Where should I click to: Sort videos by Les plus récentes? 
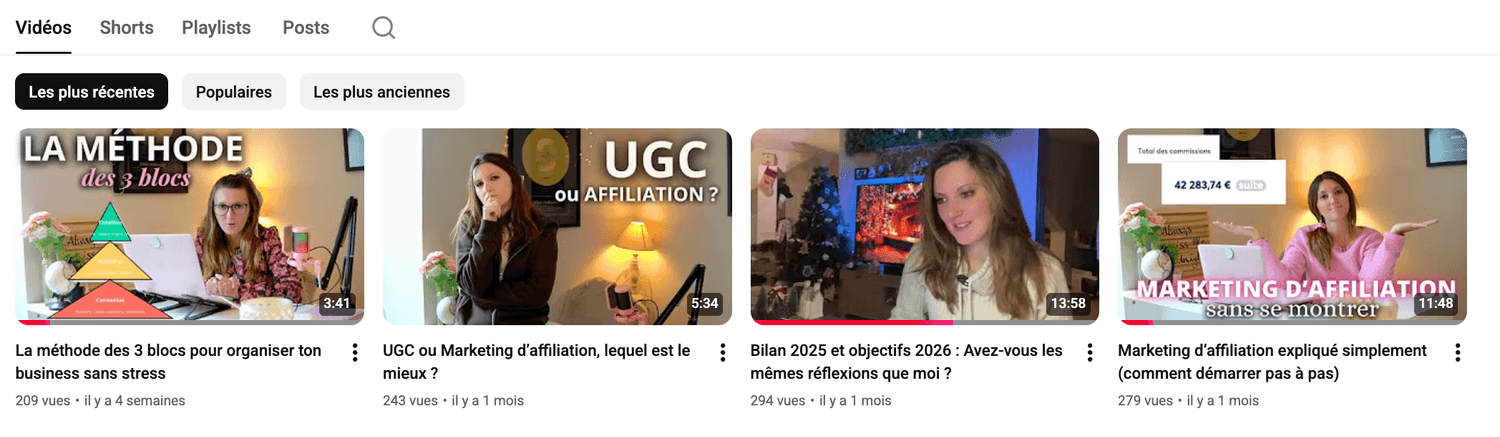point(91,92)
